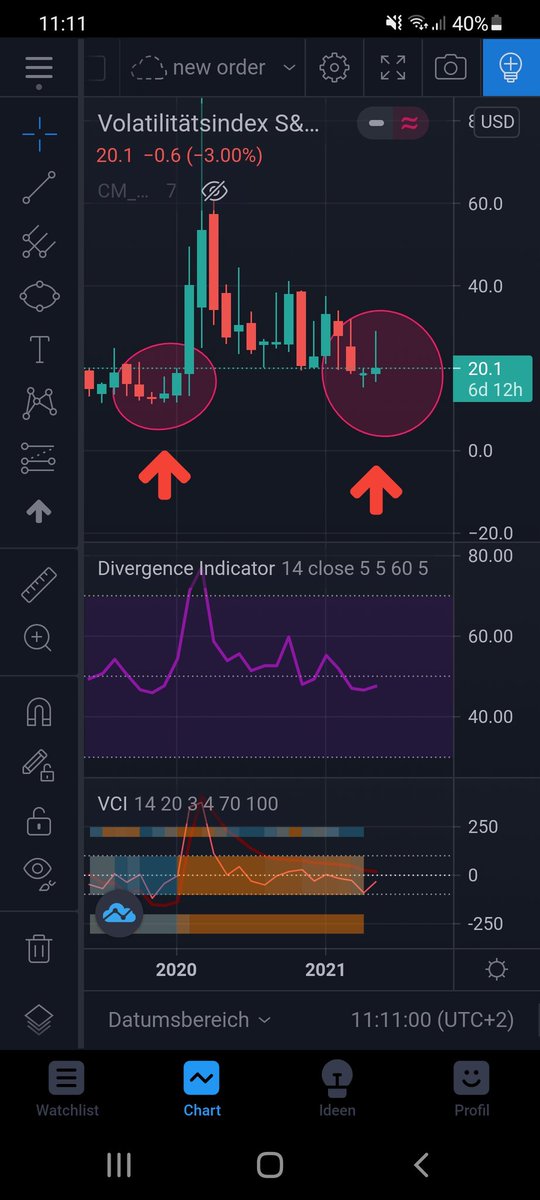Expand the new order dropdown
This screenshot has height=1200, width=540.
(215, 68)
